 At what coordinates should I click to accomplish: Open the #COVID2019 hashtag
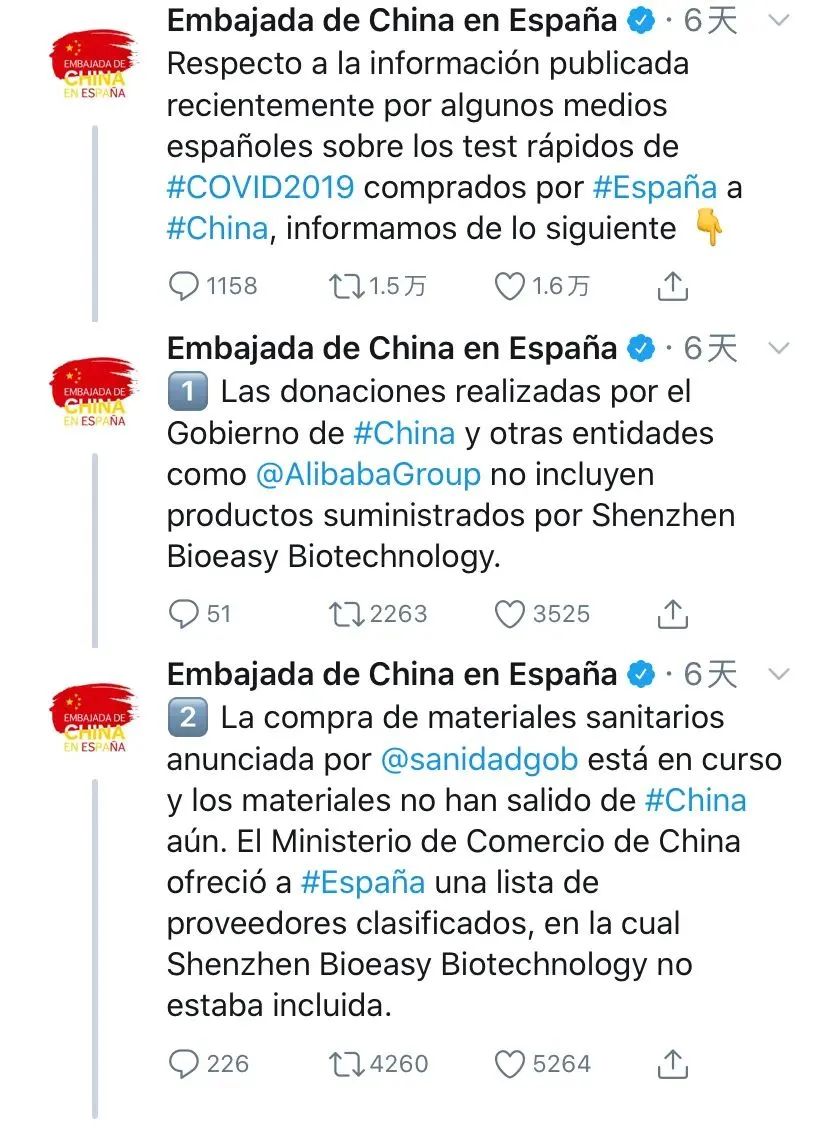(x=260, y=188)
